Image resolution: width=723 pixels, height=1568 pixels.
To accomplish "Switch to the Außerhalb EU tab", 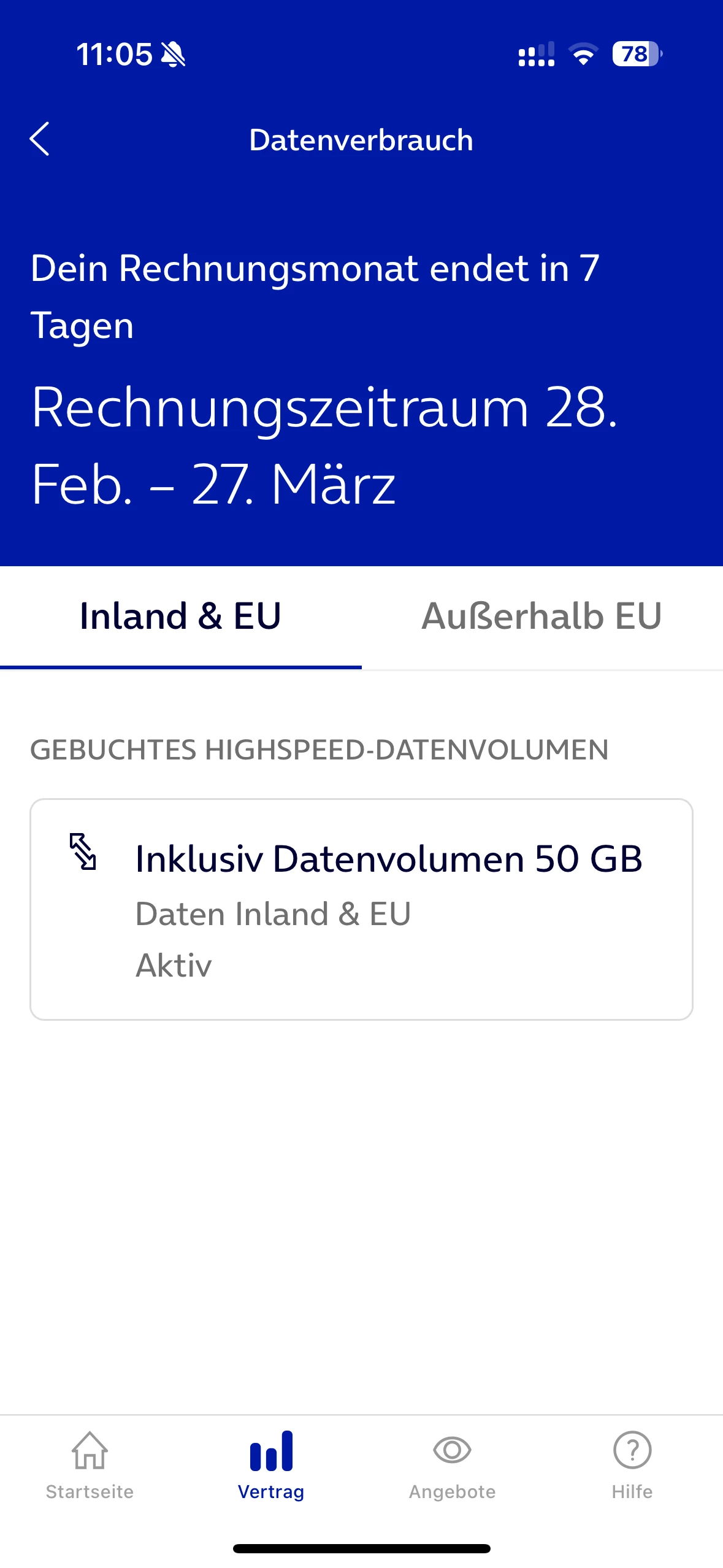I will [x=541, y=616].
